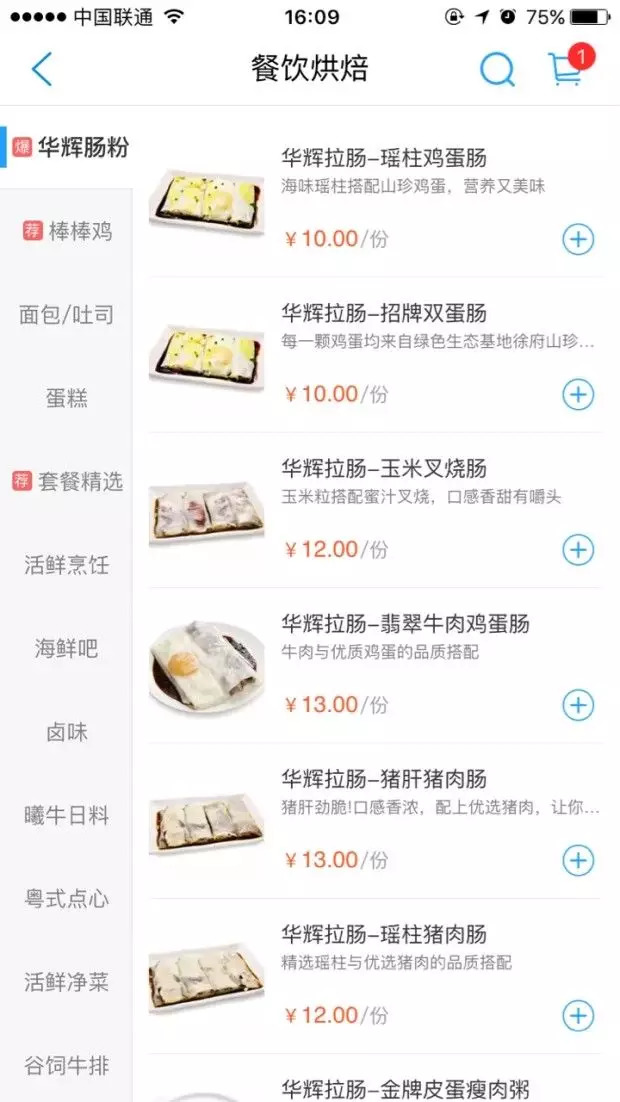
Task: Open 谷饲牛排 category
Action: pos(67,1065)
